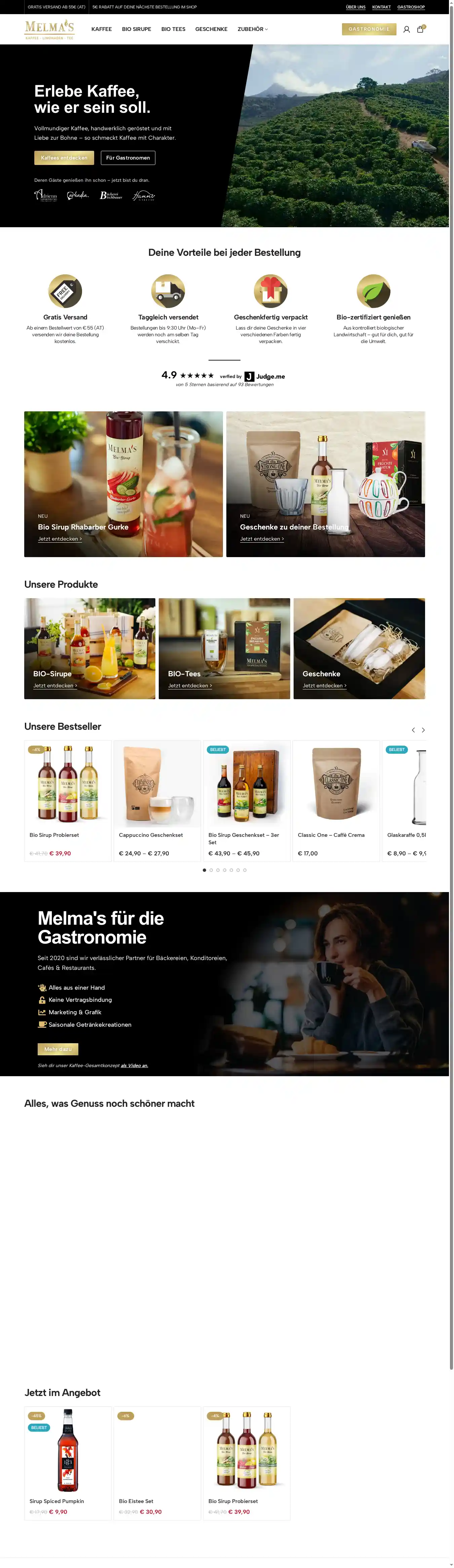Open the Über uns link

[x=355, y=7]
